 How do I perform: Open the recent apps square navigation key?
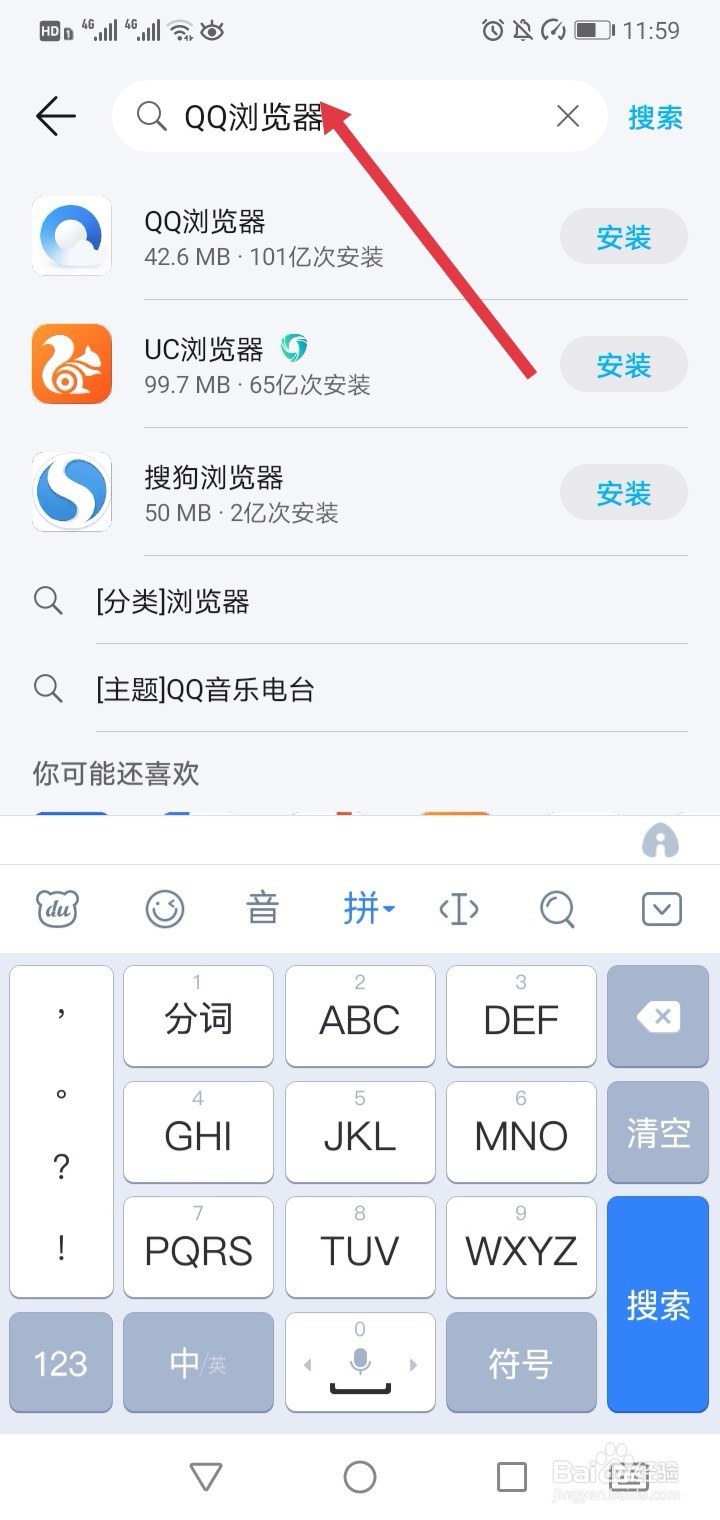coord(511,1475)
